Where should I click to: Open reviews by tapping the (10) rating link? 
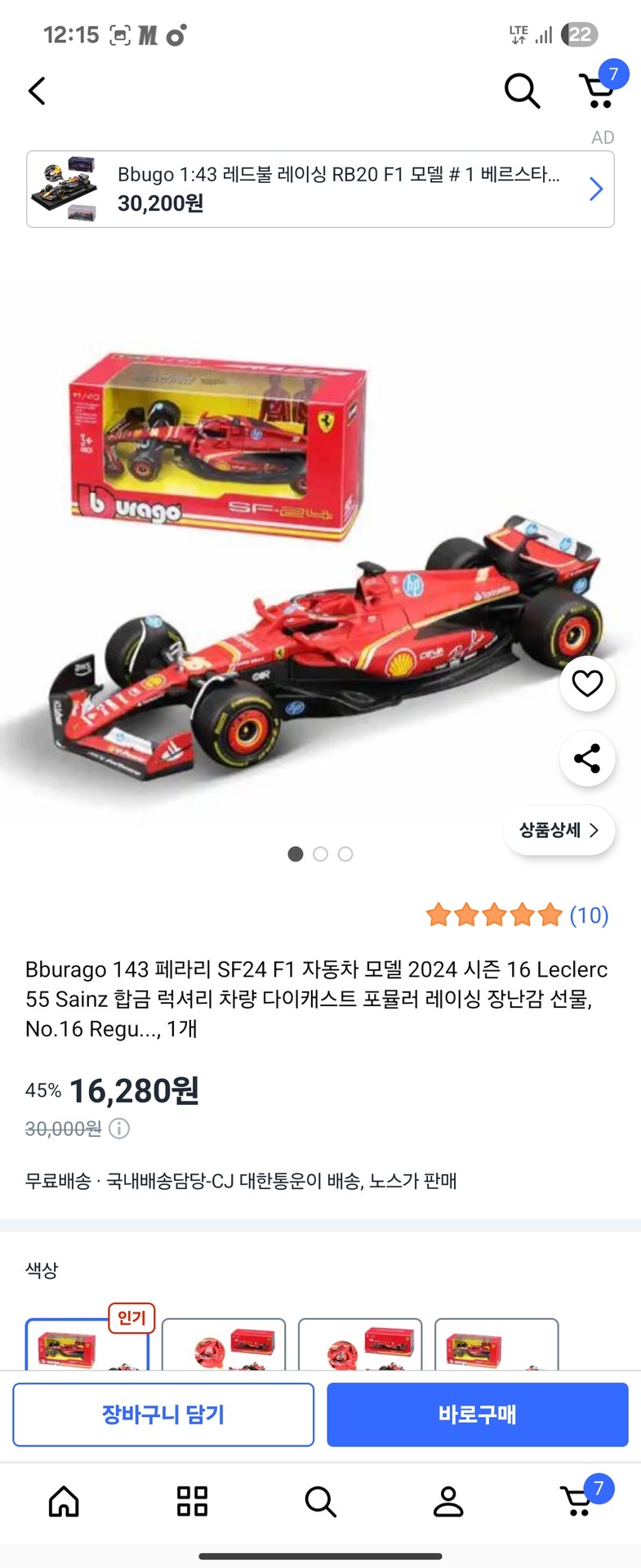point(589,916)
